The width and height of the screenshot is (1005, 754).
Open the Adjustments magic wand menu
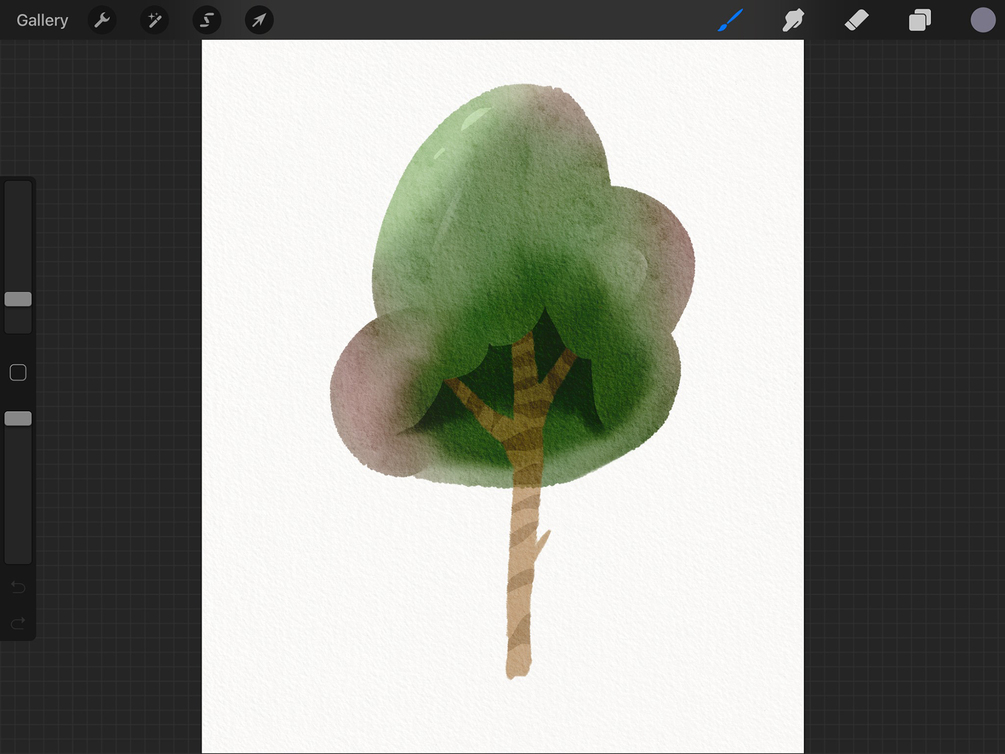point(154,20)
